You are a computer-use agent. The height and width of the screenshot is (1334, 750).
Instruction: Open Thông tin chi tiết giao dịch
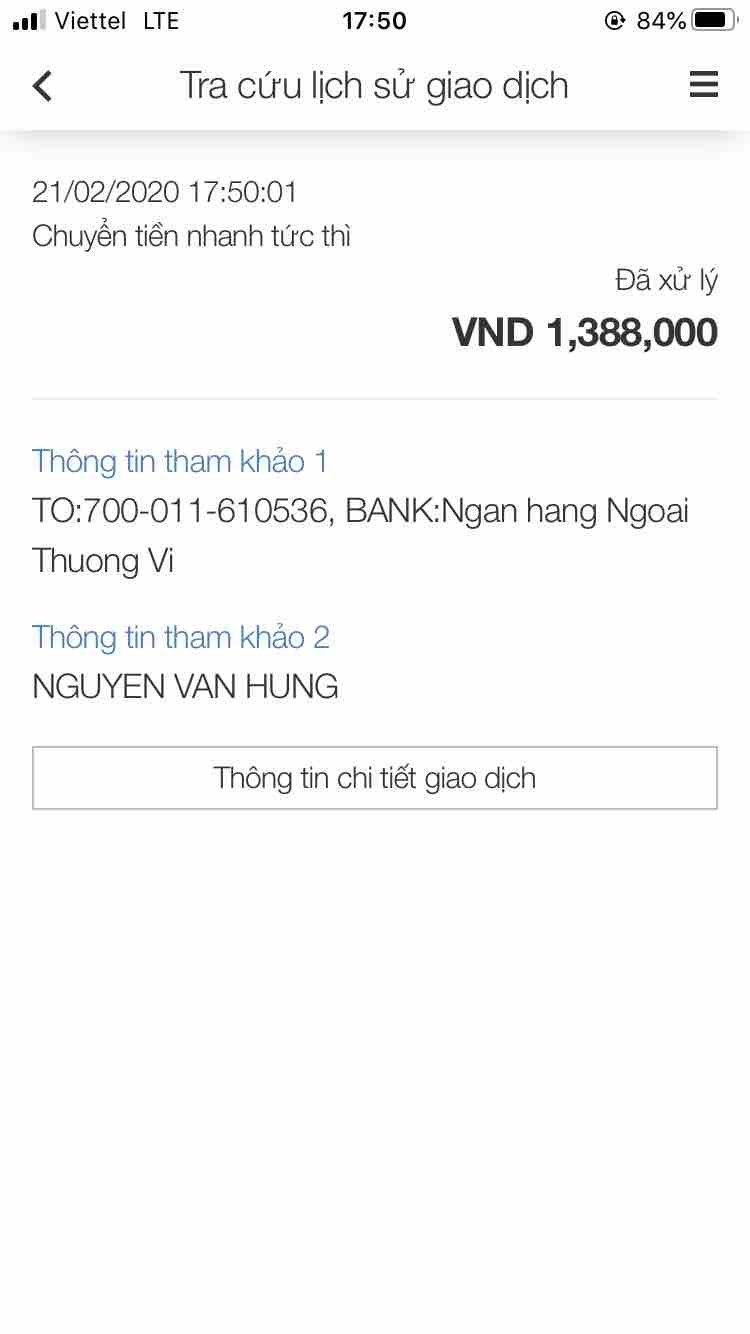click(375, 778)
